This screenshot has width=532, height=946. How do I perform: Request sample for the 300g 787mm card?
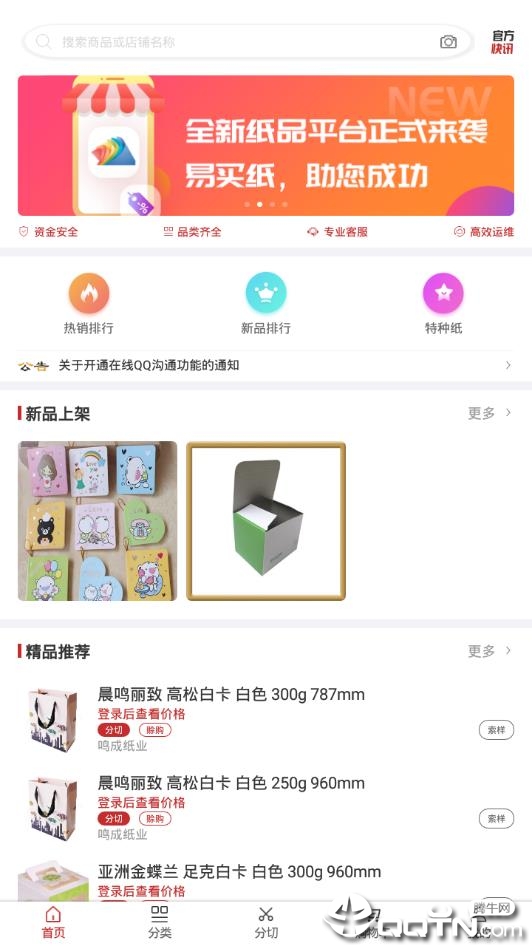[x=496, y=730]
